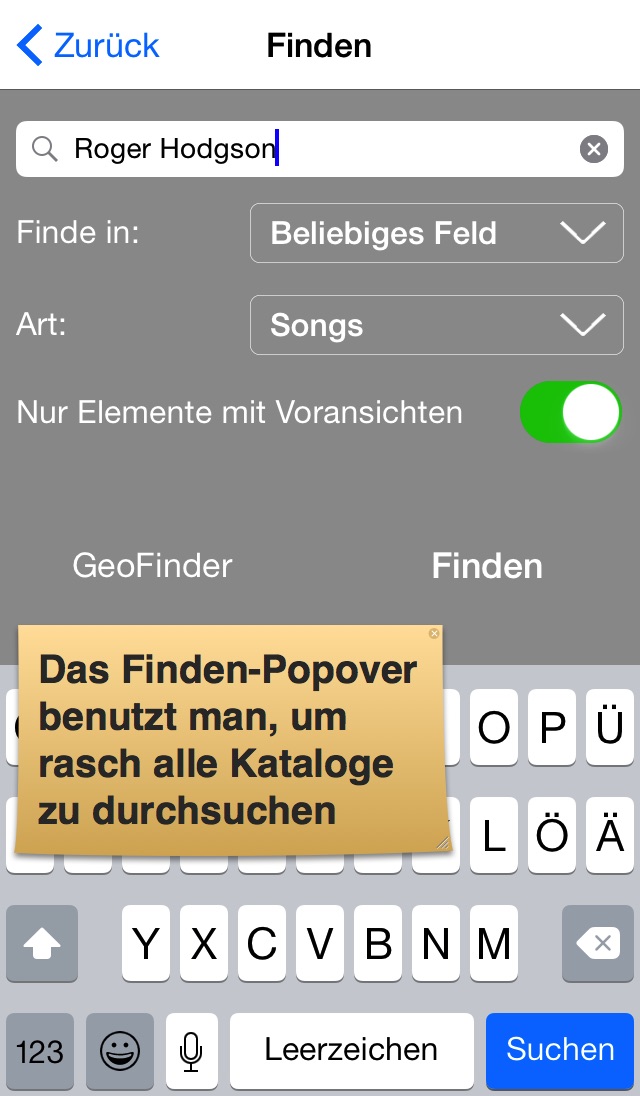Tap the blue Suchen key
The image size is (640, 1096).
(x=560, y=1049)
